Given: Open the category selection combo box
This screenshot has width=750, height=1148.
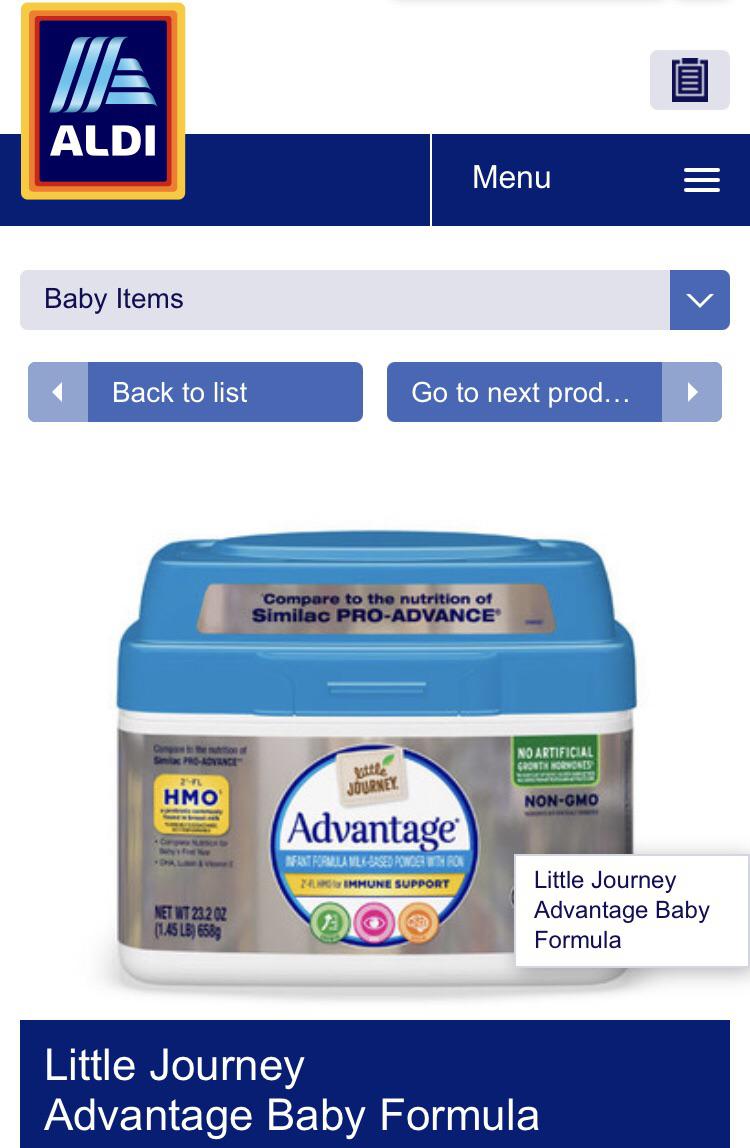Looking at the screenshot, I should pos(375,300).
